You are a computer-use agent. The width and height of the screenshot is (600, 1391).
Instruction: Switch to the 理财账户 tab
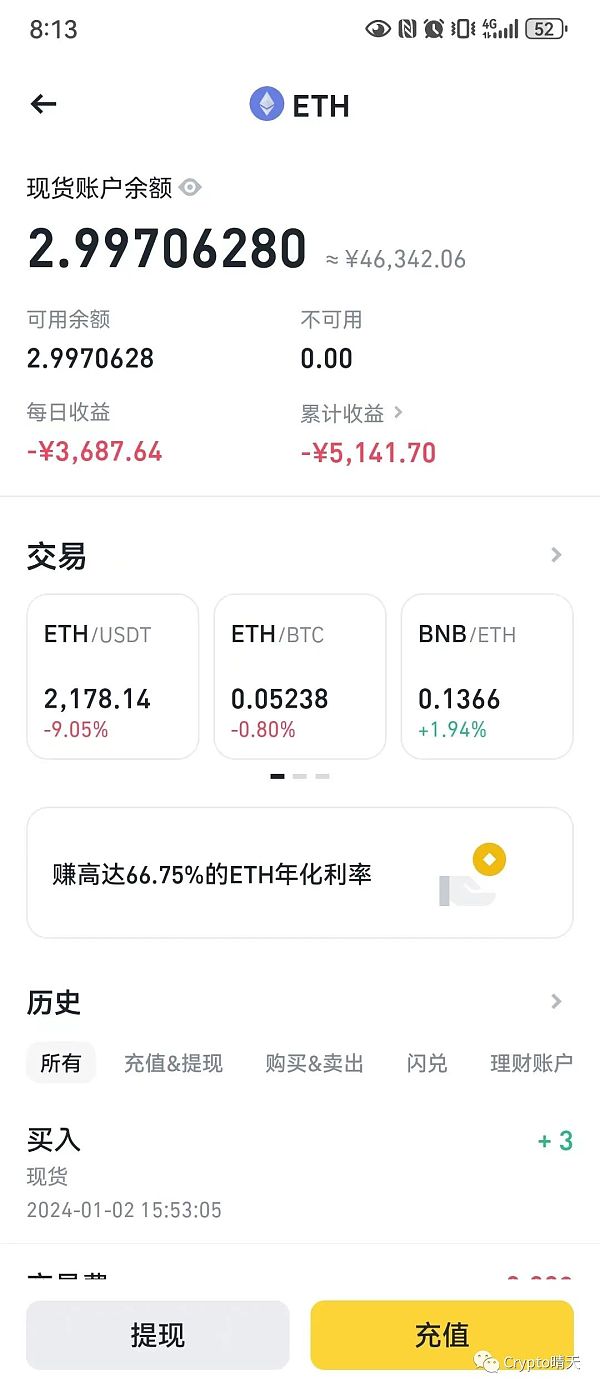[531, 1063]
